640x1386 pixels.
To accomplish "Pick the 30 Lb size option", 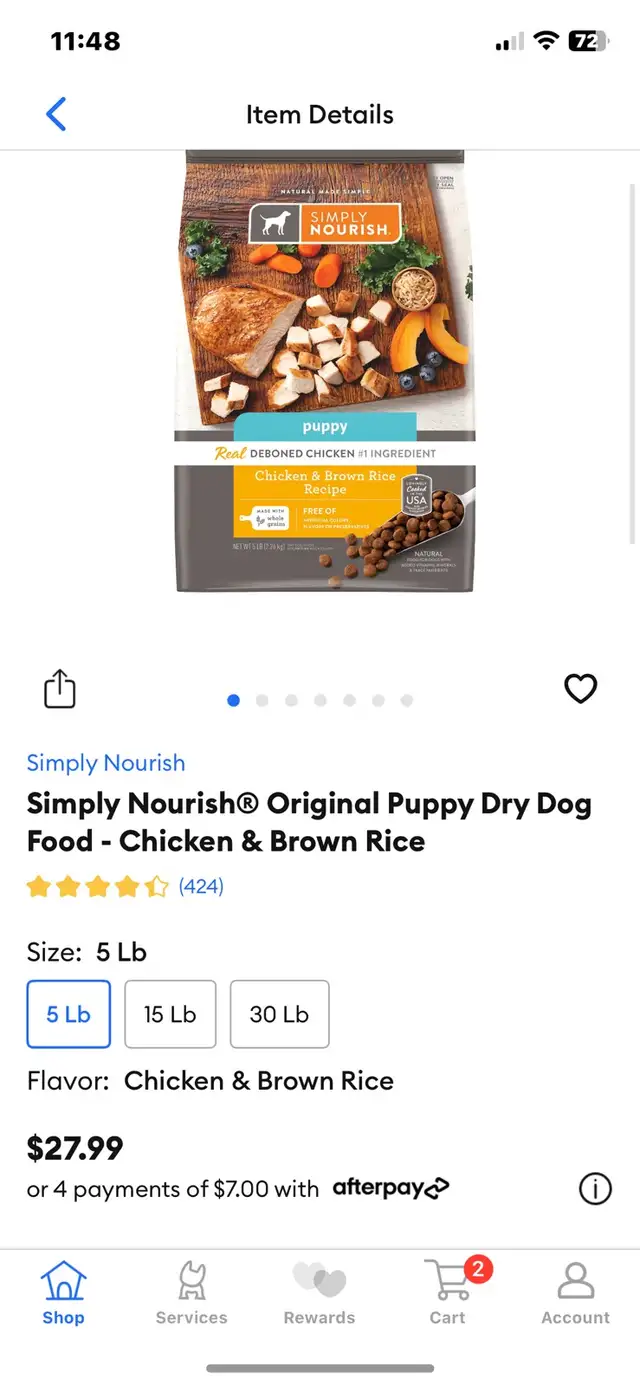I will pyautogui.click(x=279, y=1014).
